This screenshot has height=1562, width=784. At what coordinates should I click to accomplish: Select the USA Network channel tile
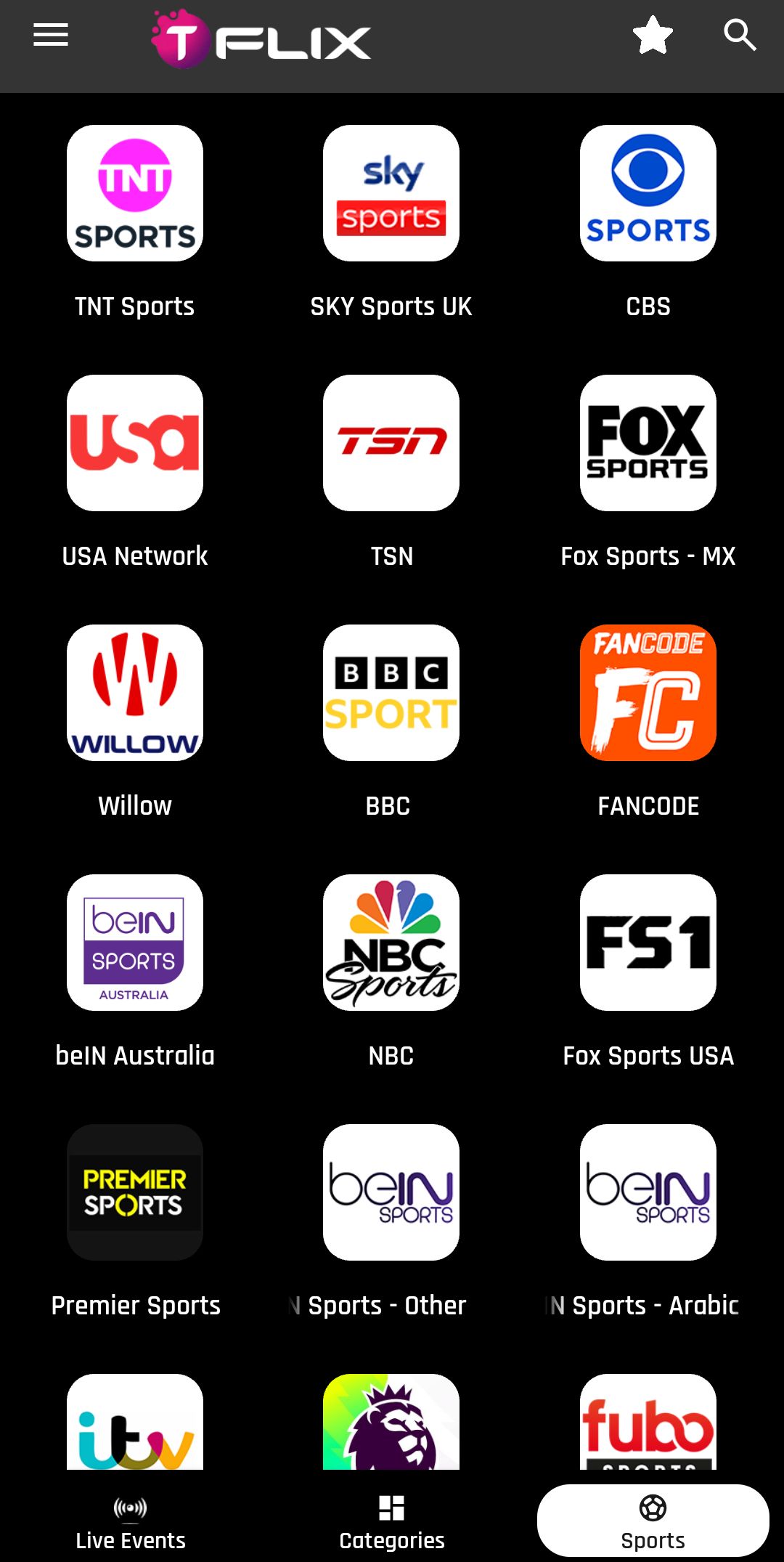[x=135, y=443]
